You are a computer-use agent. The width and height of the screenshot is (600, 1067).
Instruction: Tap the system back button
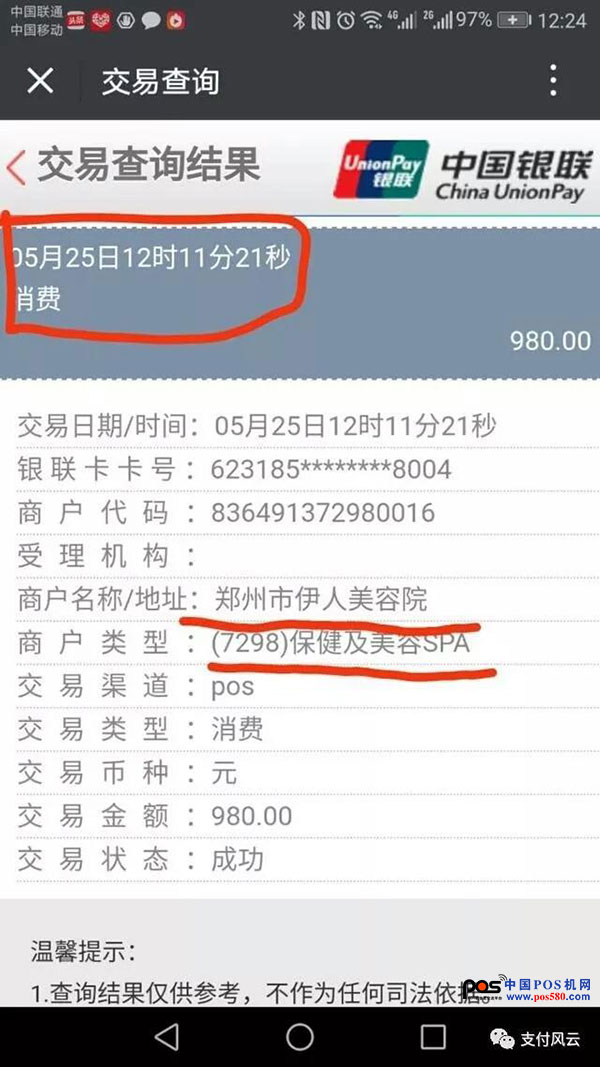167,1036
